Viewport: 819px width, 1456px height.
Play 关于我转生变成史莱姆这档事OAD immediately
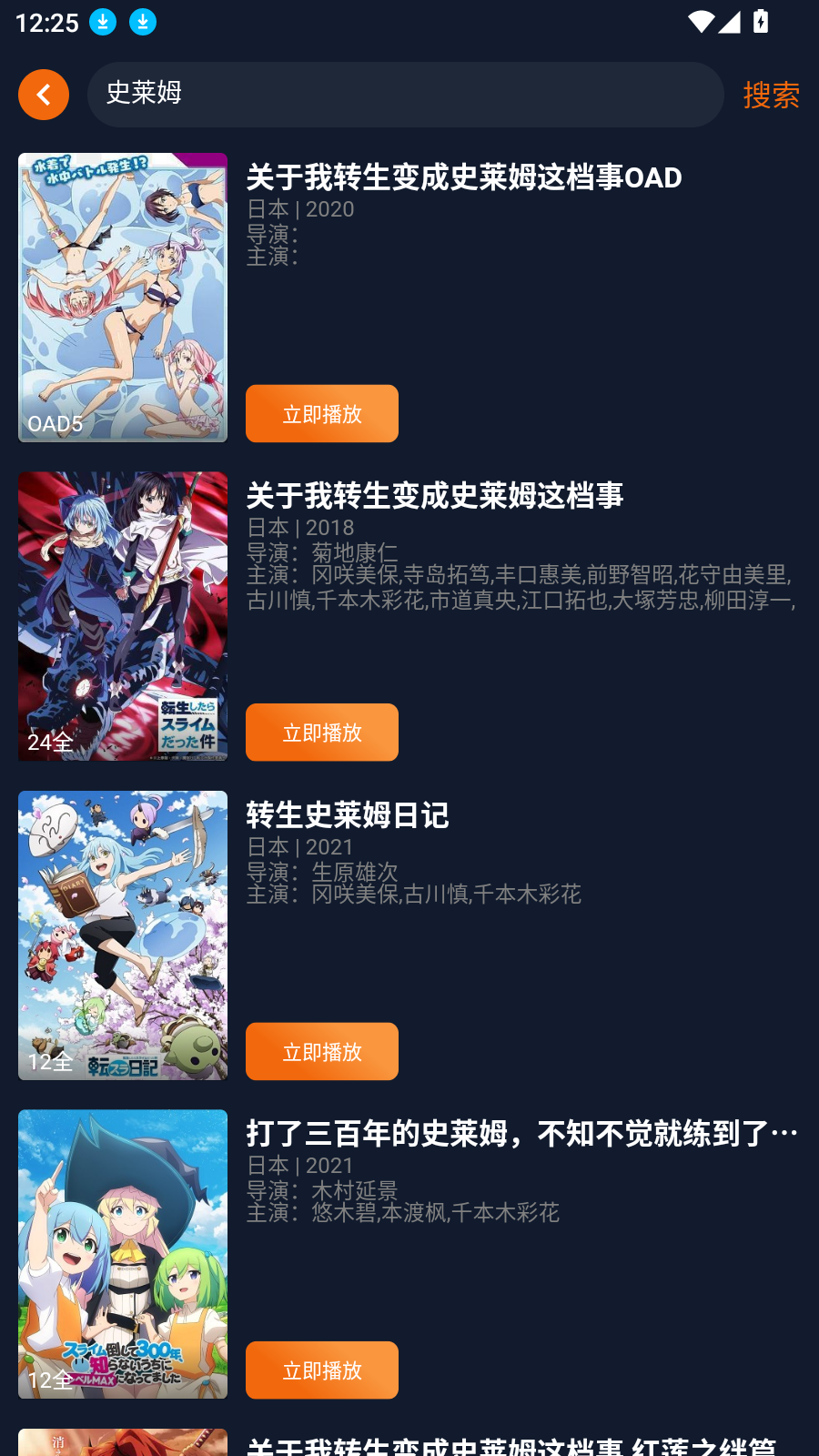pyautogui.click(x=321, y=413)
